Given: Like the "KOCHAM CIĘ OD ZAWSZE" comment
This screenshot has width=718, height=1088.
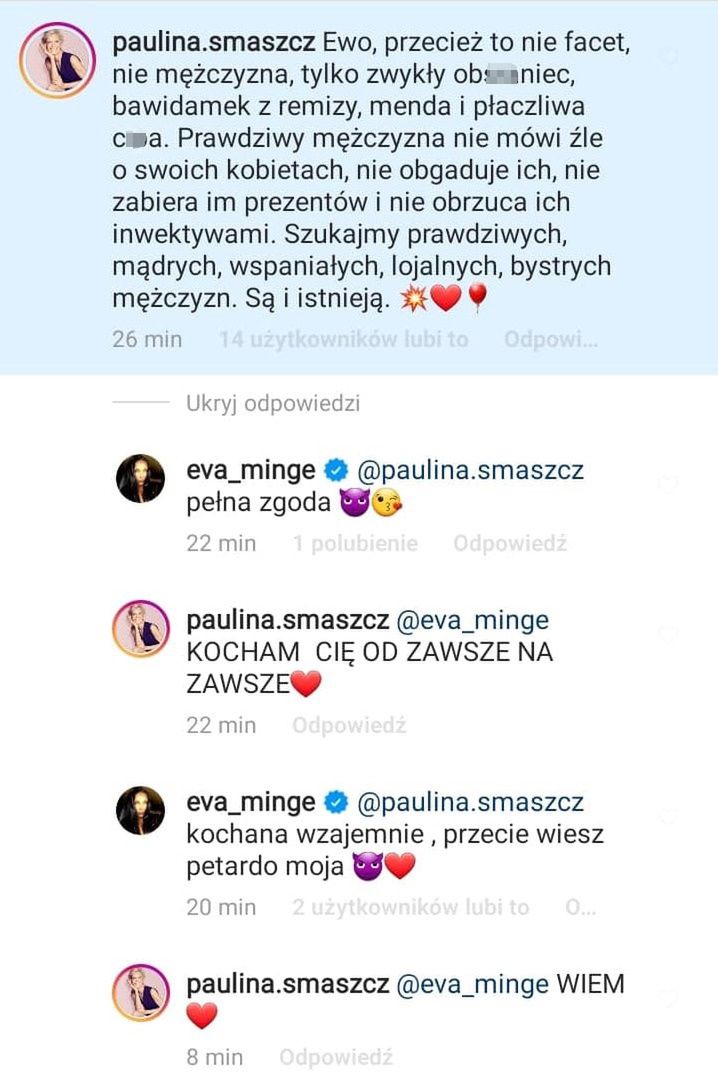Looking at the screenshot, I should pos(667,634).
